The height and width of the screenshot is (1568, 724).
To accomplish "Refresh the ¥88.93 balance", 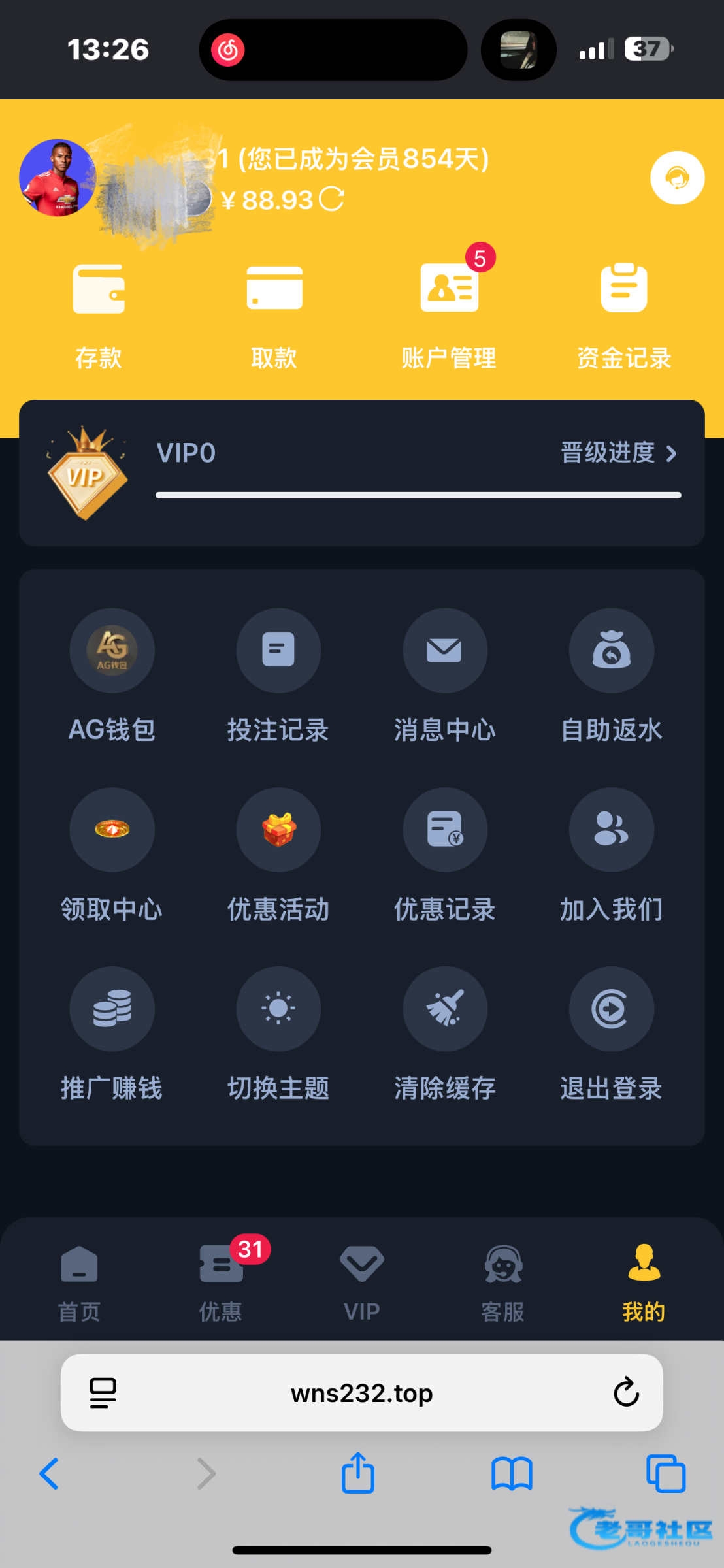I will click(x=331, y=199).
